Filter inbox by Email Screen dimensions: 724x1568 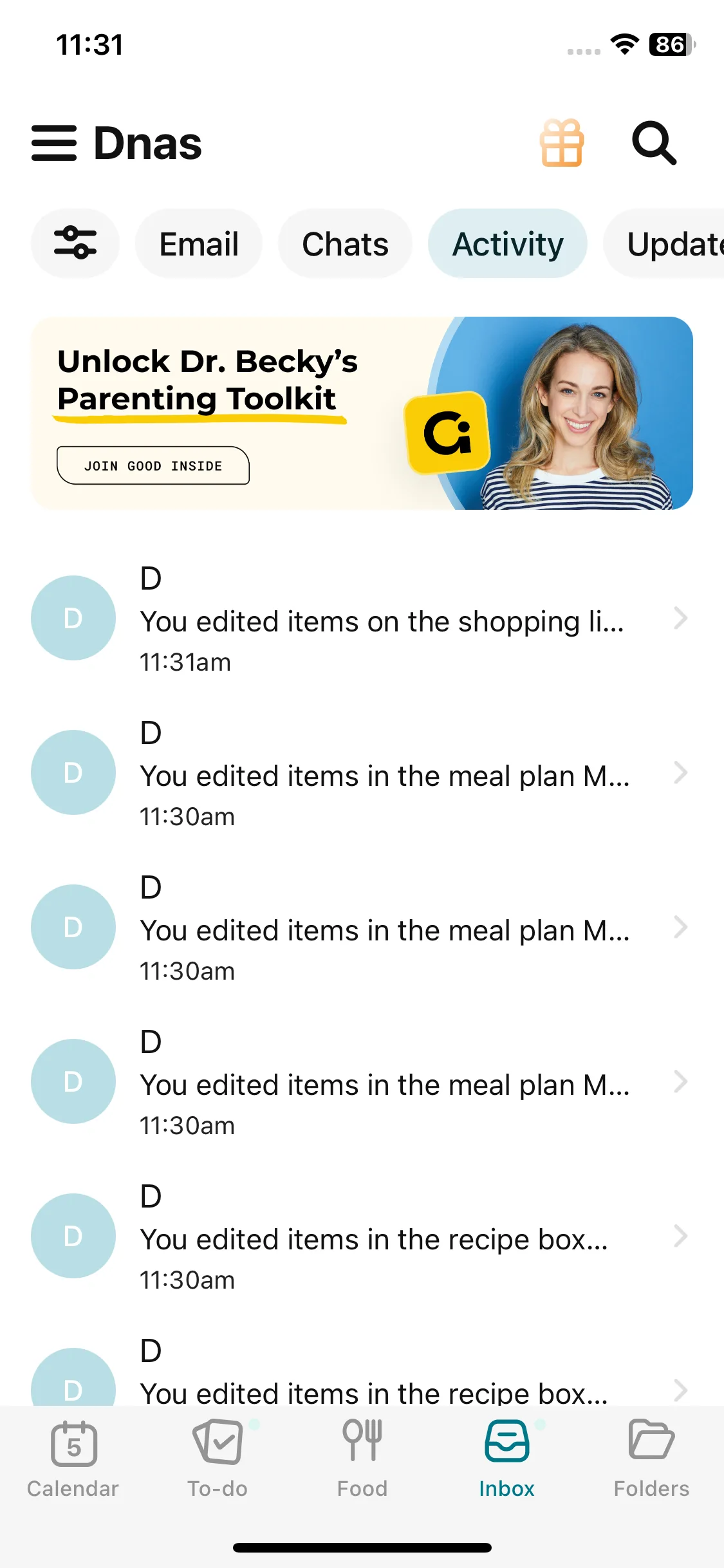point(199,244)
